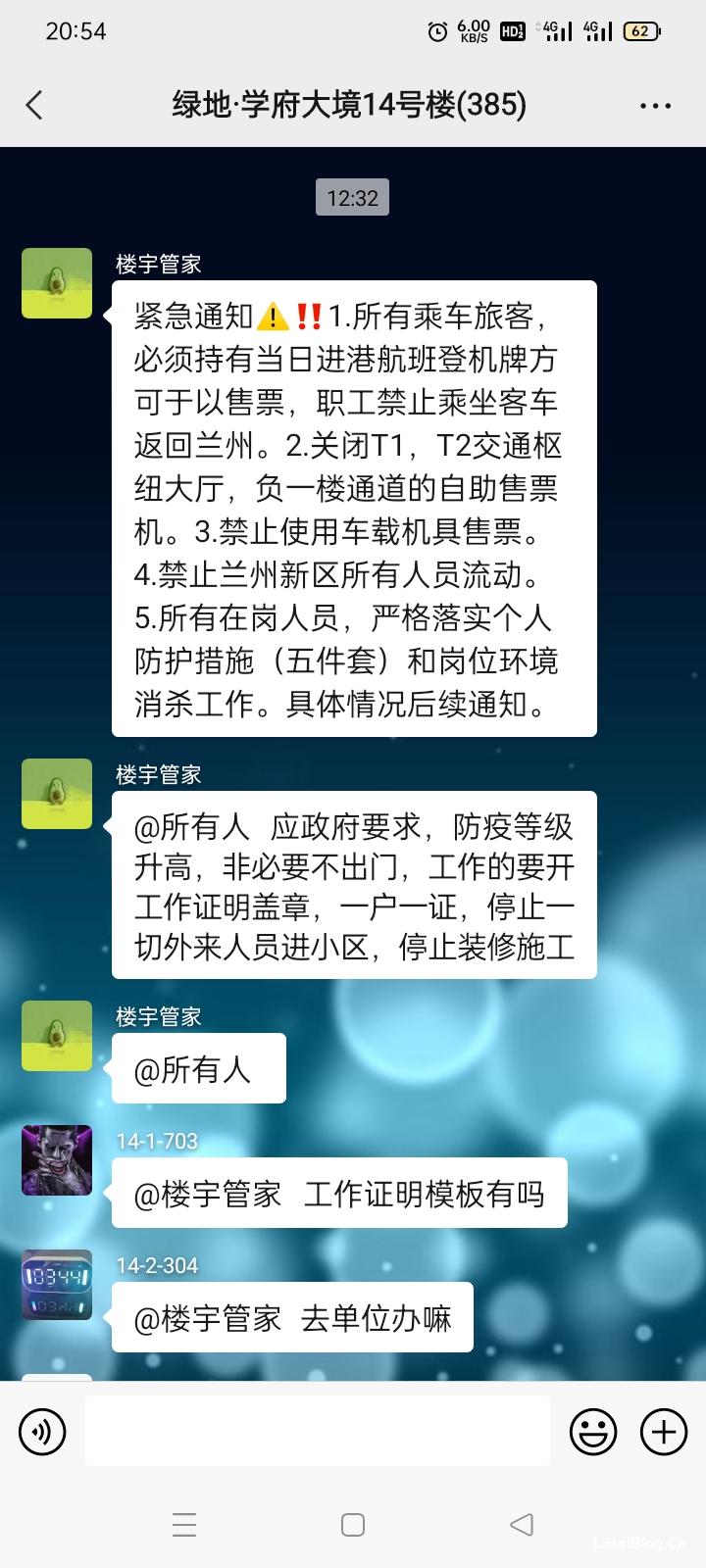Tap the system recent apps button

[x=184, y=1525]
